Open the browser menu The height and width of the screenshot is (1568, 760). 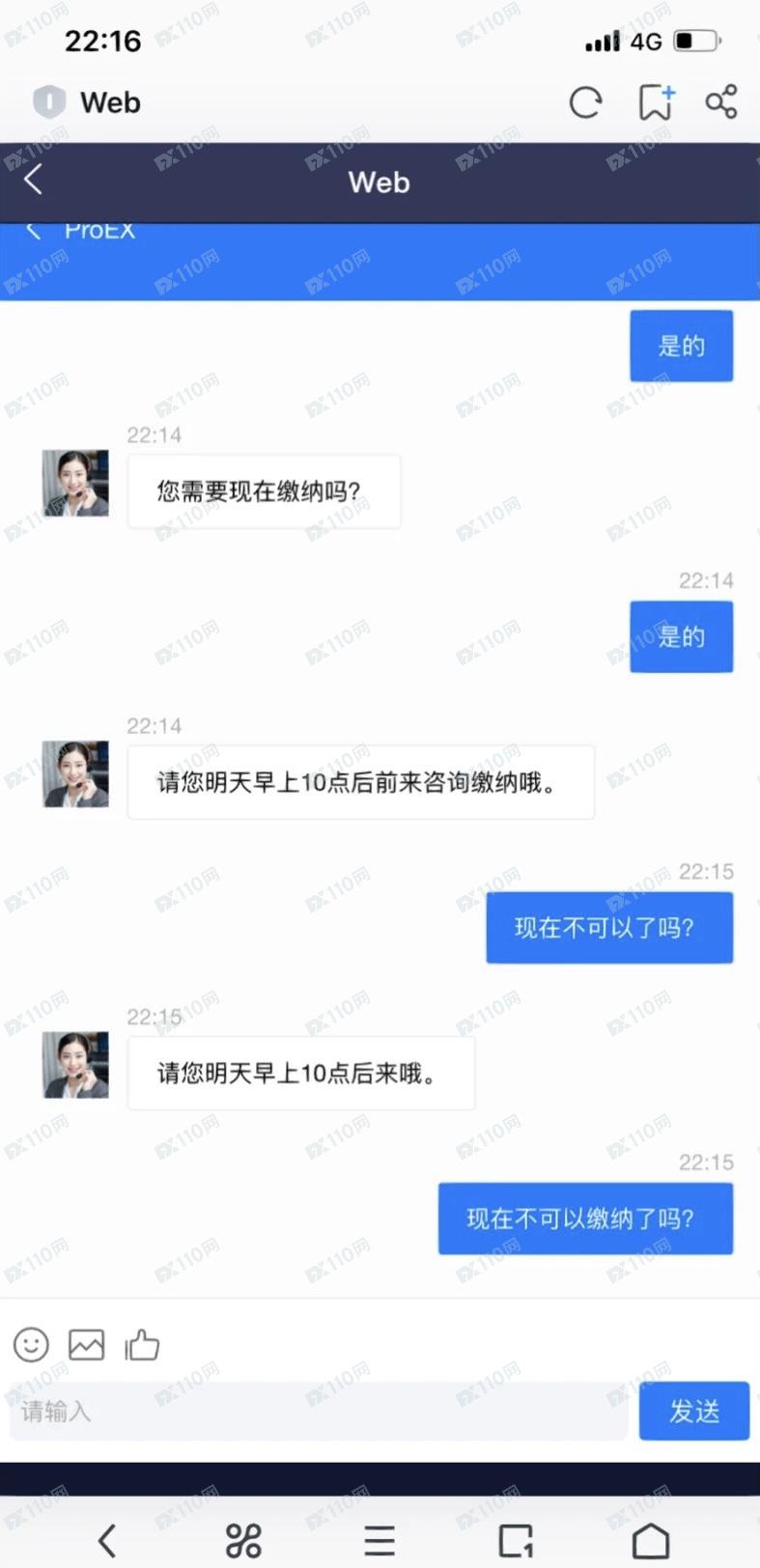tap(380, 1540)
